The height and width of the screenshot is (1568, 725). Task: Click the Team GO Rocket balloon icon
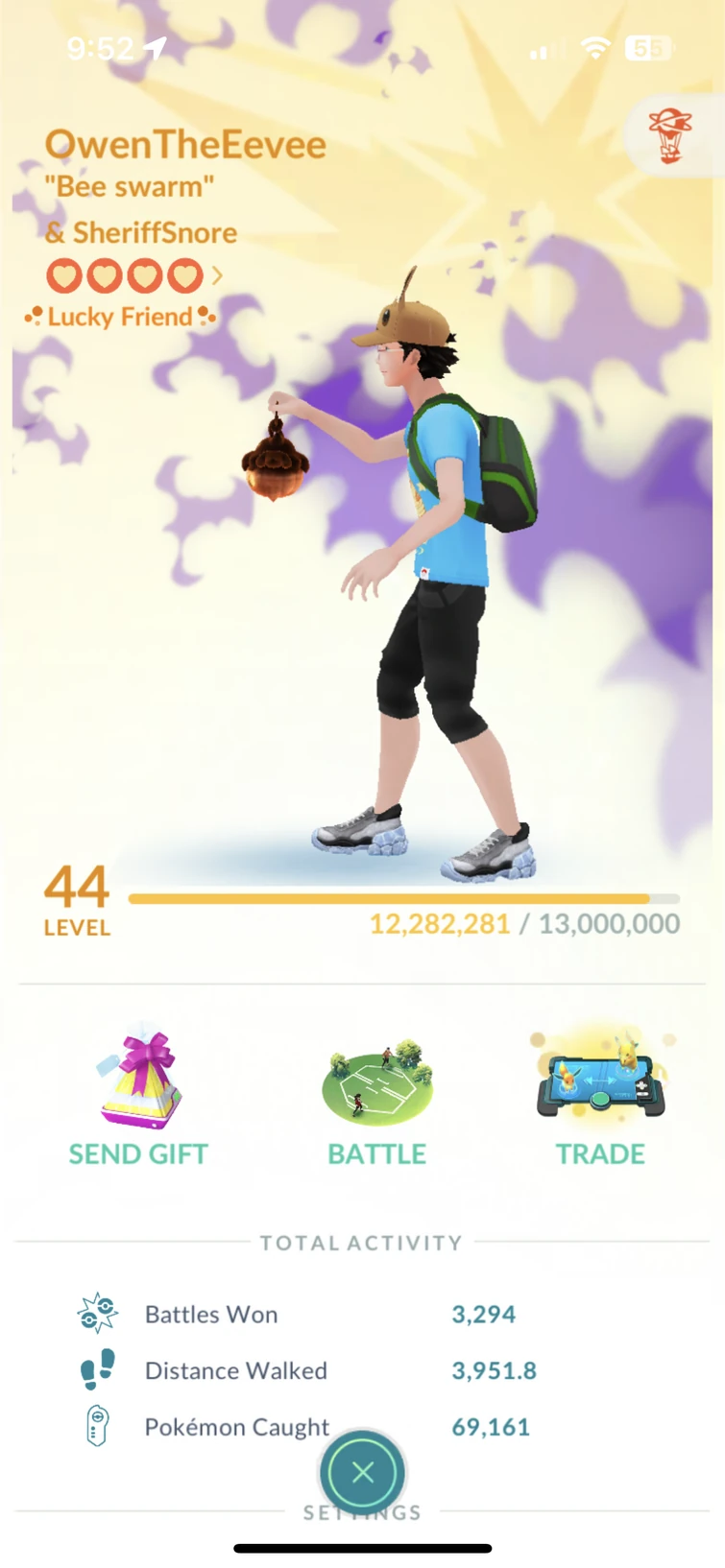click(x=672, y=135)
